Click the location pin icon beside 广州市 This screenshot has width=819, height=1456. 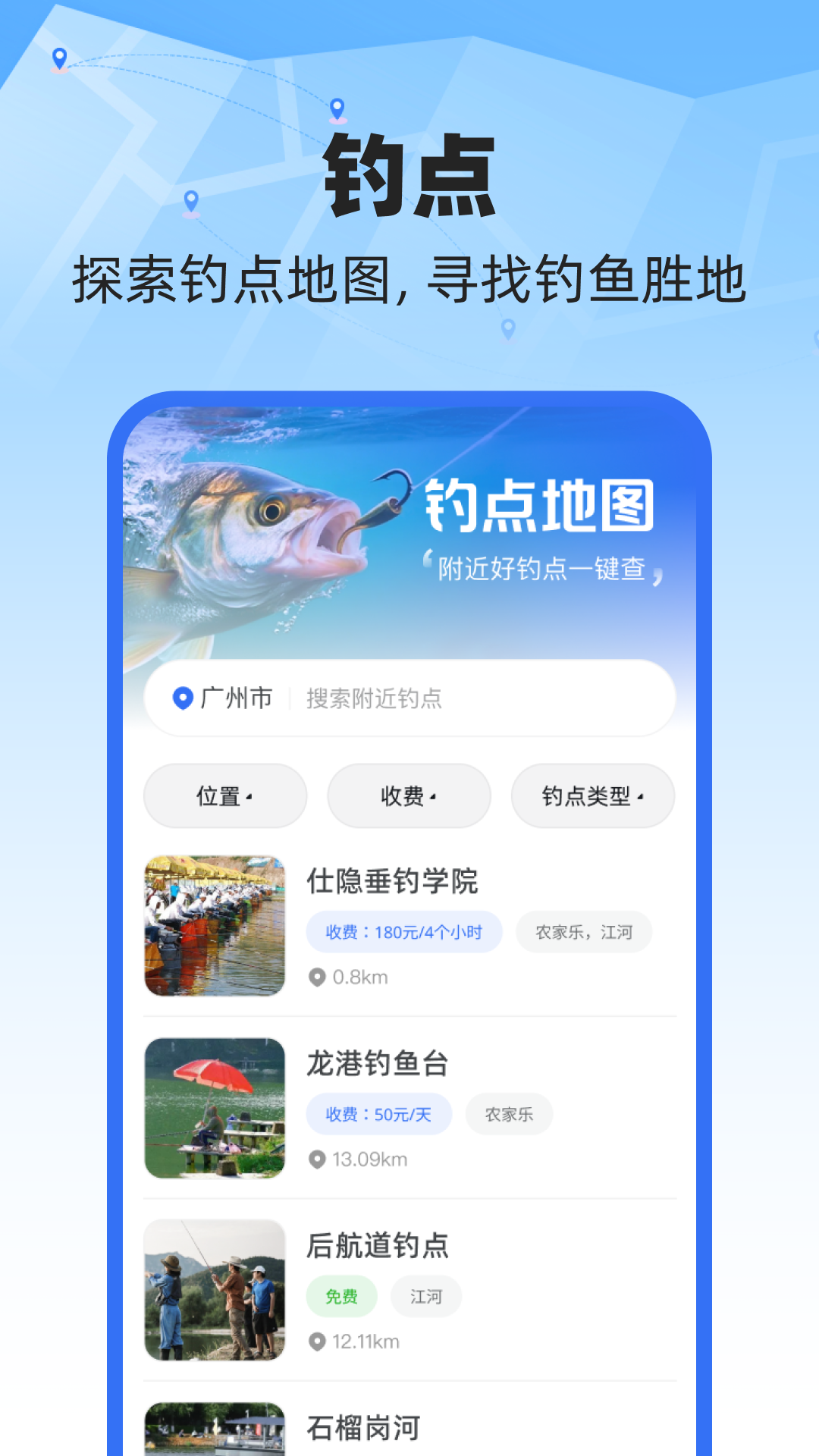pos(184,699)
